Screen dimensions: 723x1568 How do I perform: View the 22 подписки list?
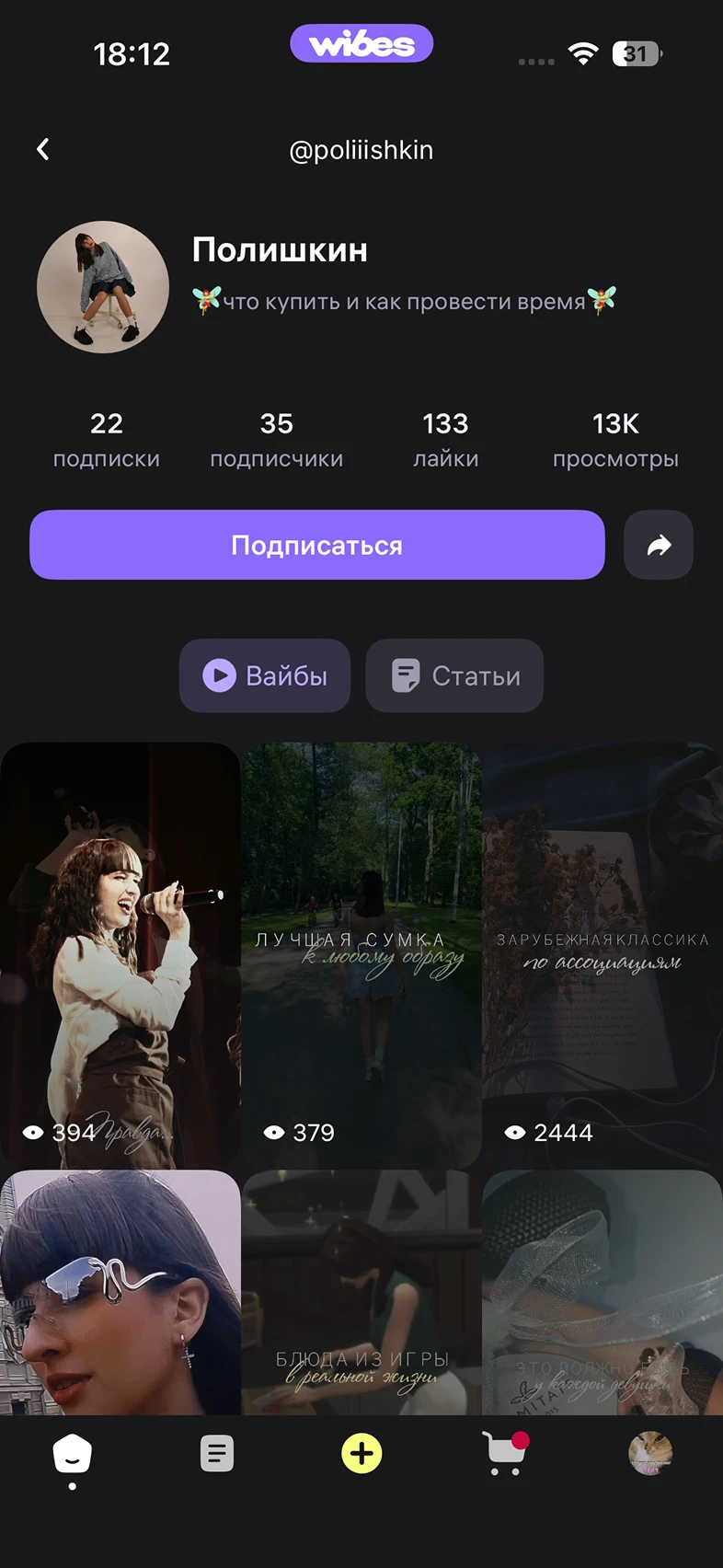click(x=107, y=439)
